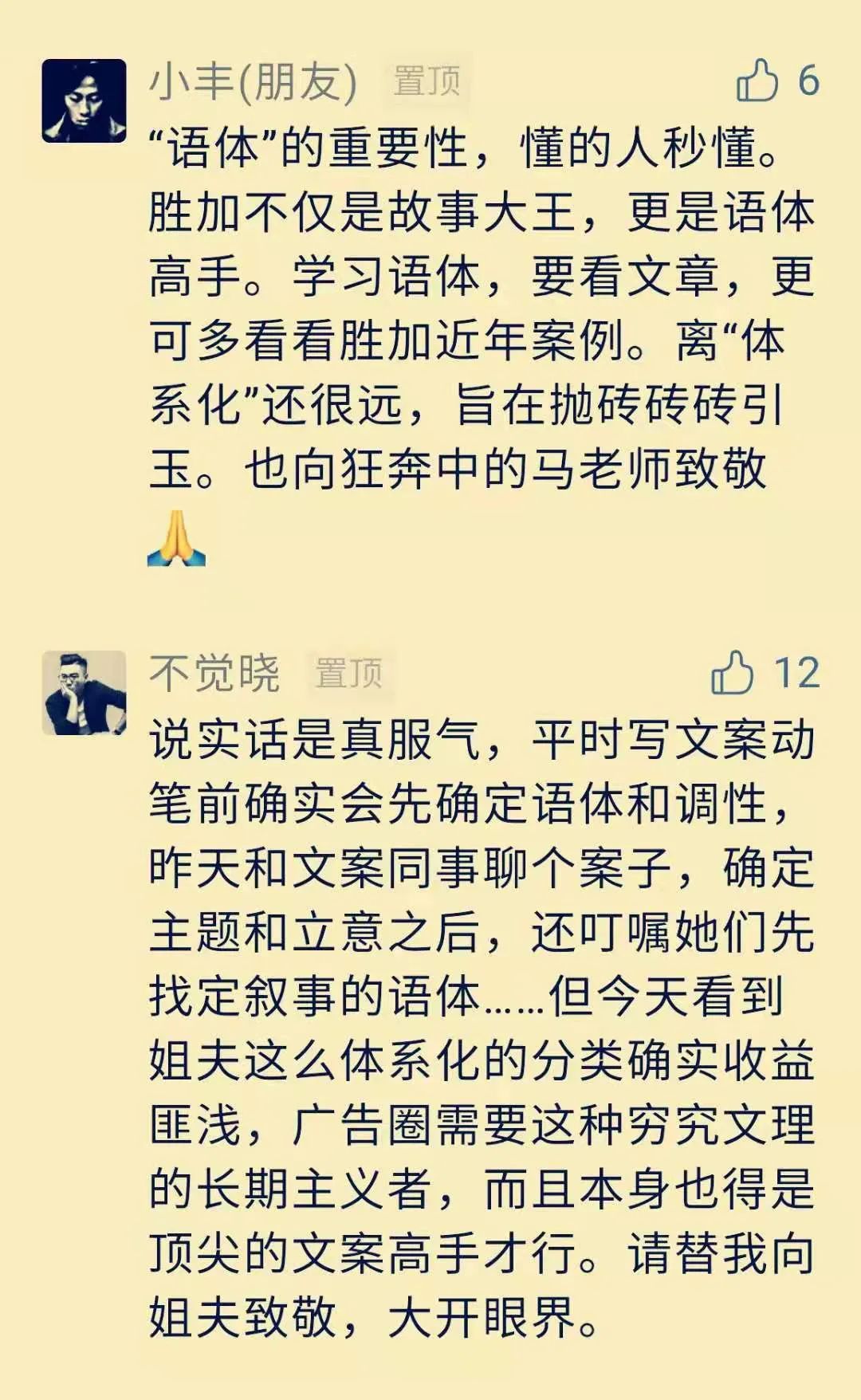Open 小丰's profile avatar

coord(84,101)
